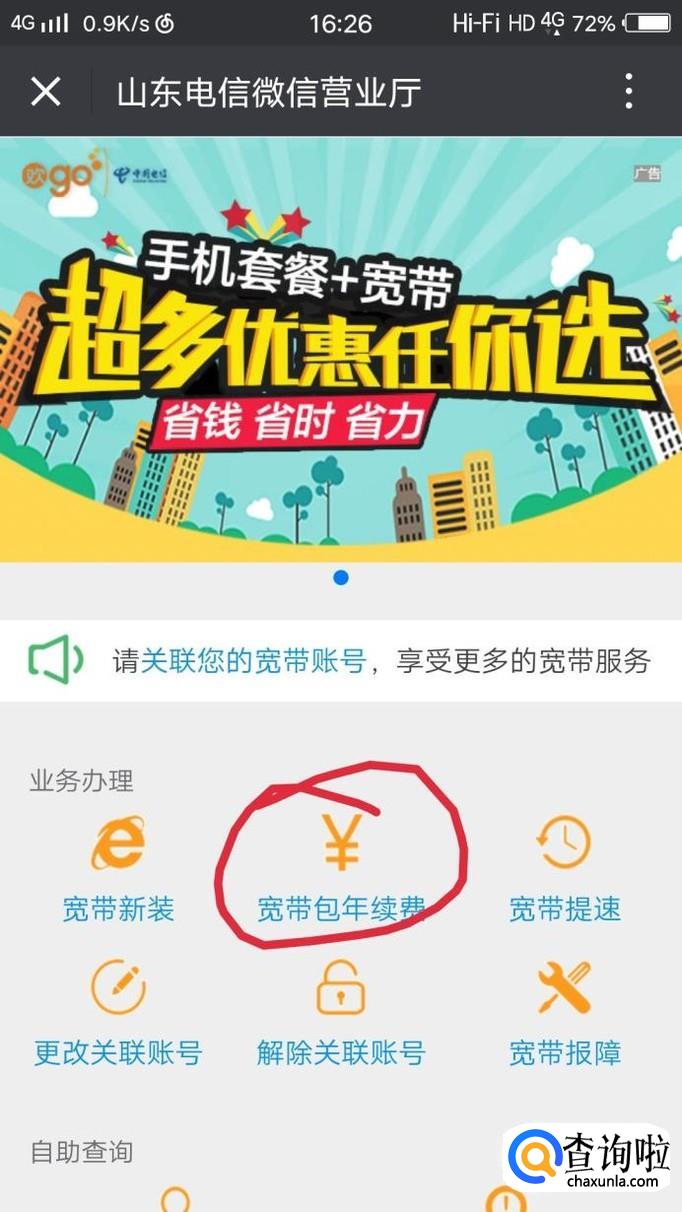Open 宽带报障 repair service
Screen dimensions: 682x1212
coord(564,1012)
